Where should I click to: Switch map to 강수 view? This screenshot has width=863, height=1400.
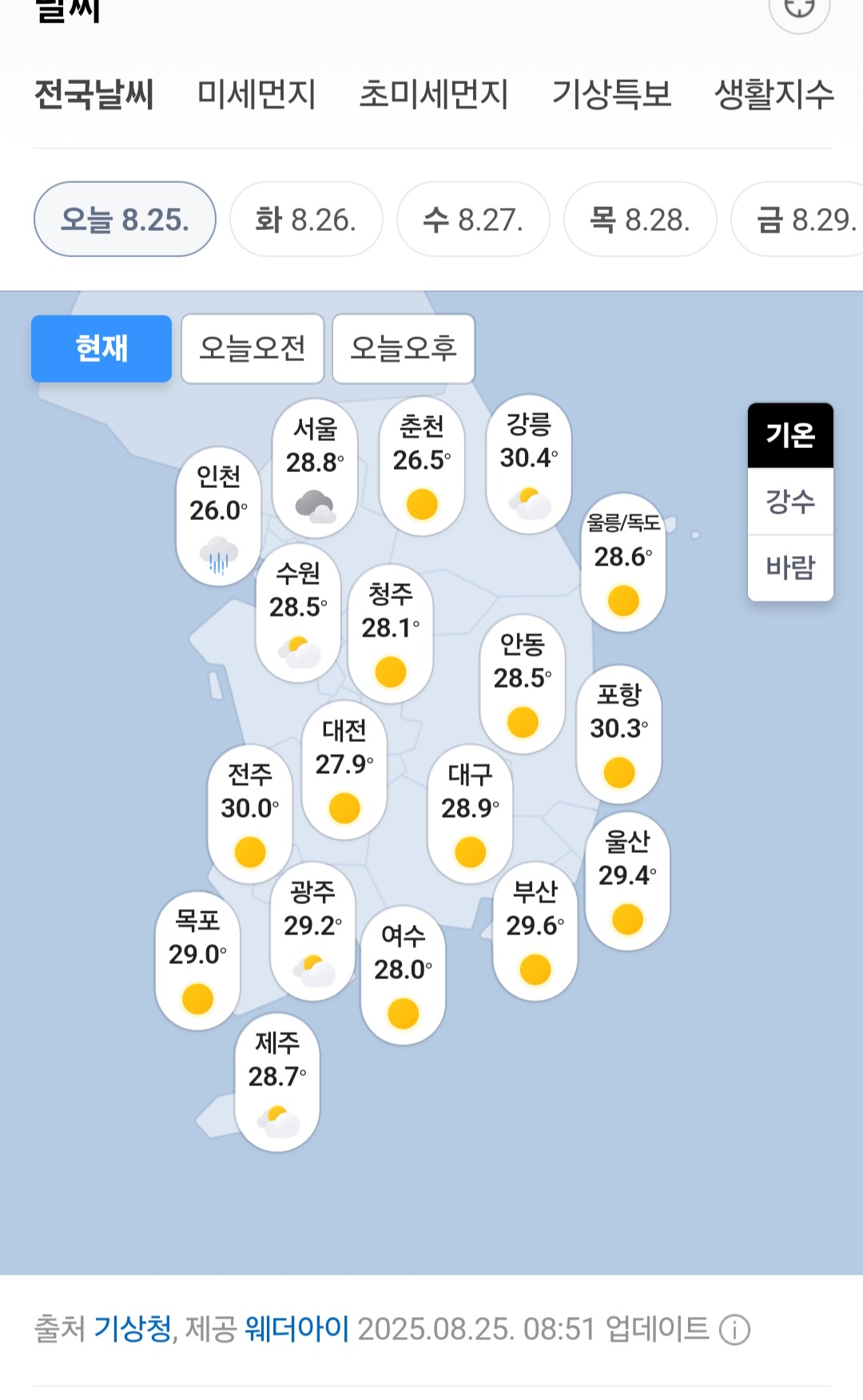790,502
